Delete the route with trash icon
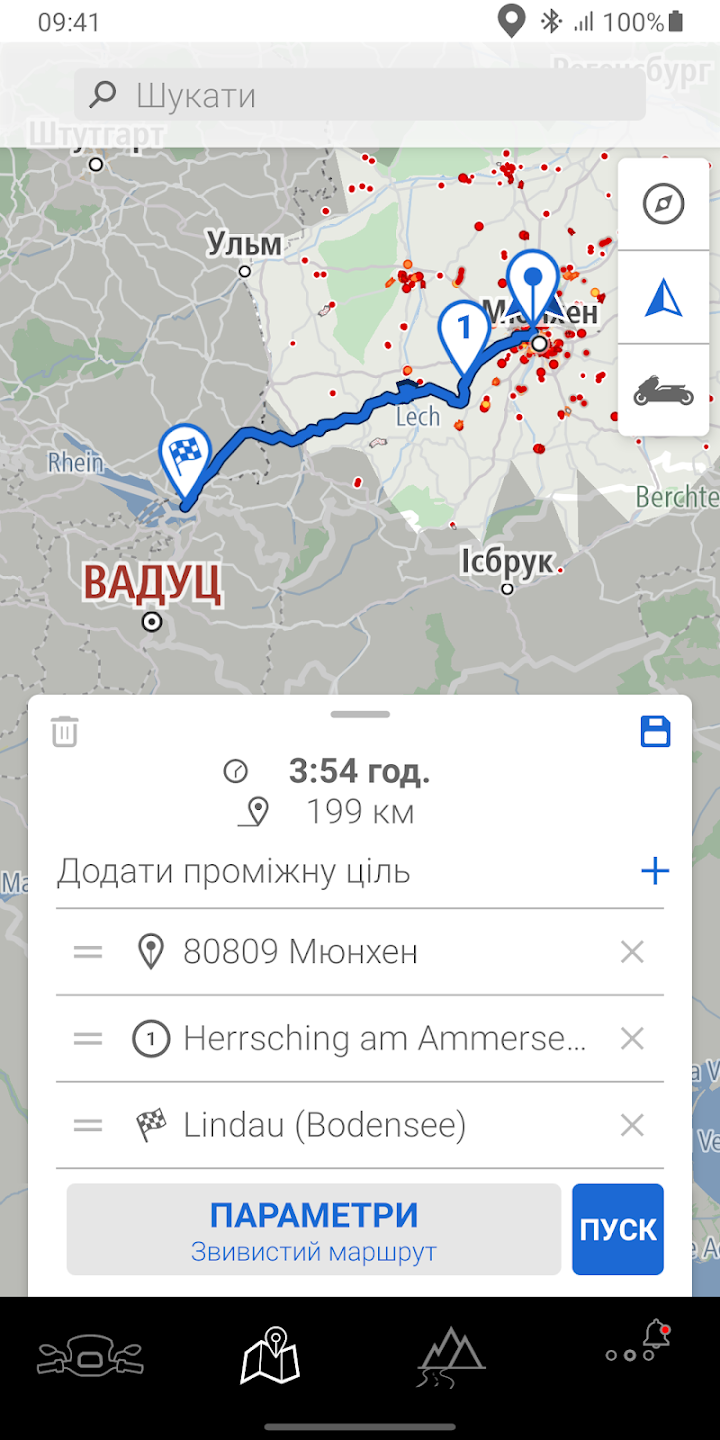This screenshot has width=720, height=1440. click(65, 731)
